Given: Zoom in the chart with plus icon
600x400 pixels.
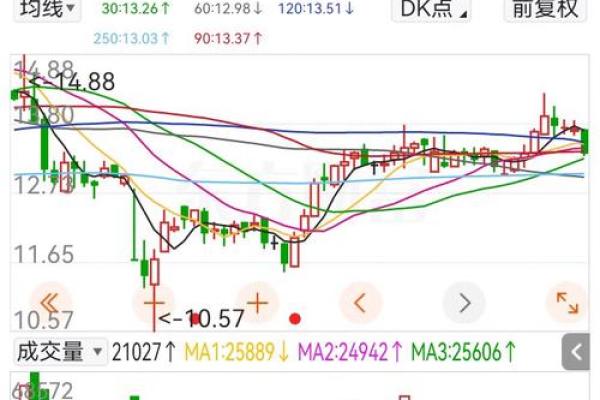Looking at the screenshot, I should click(x=257, y=301).
